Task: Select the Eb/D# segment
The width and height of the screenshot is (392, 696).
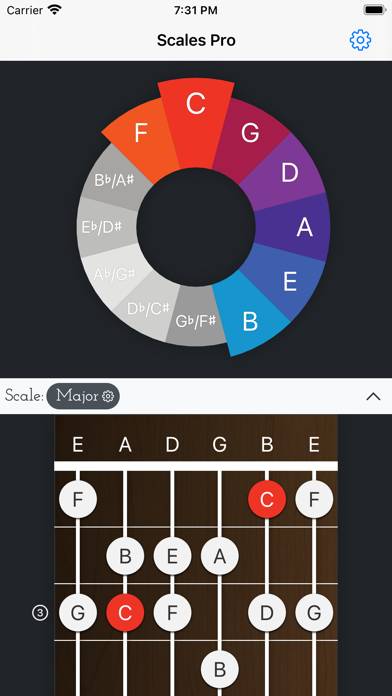Action: (x=102, y=227)
